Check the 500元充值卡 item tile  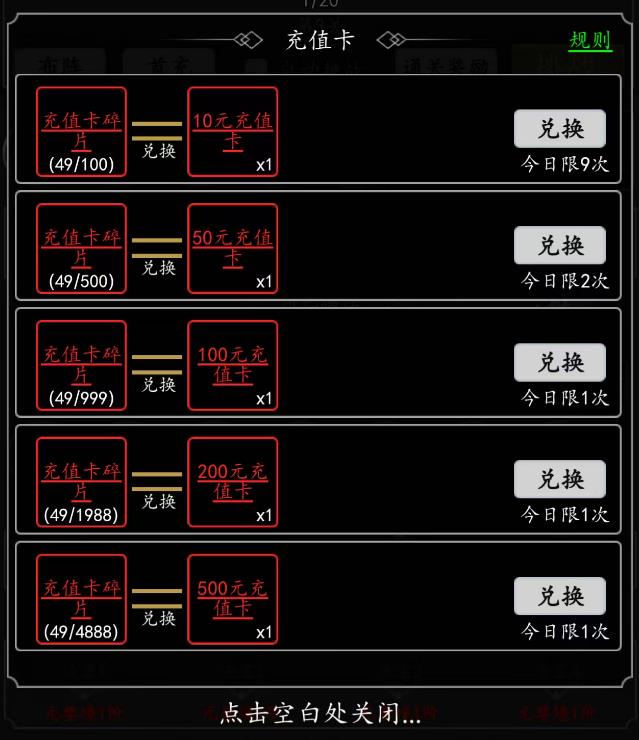[x=233, y=600]
